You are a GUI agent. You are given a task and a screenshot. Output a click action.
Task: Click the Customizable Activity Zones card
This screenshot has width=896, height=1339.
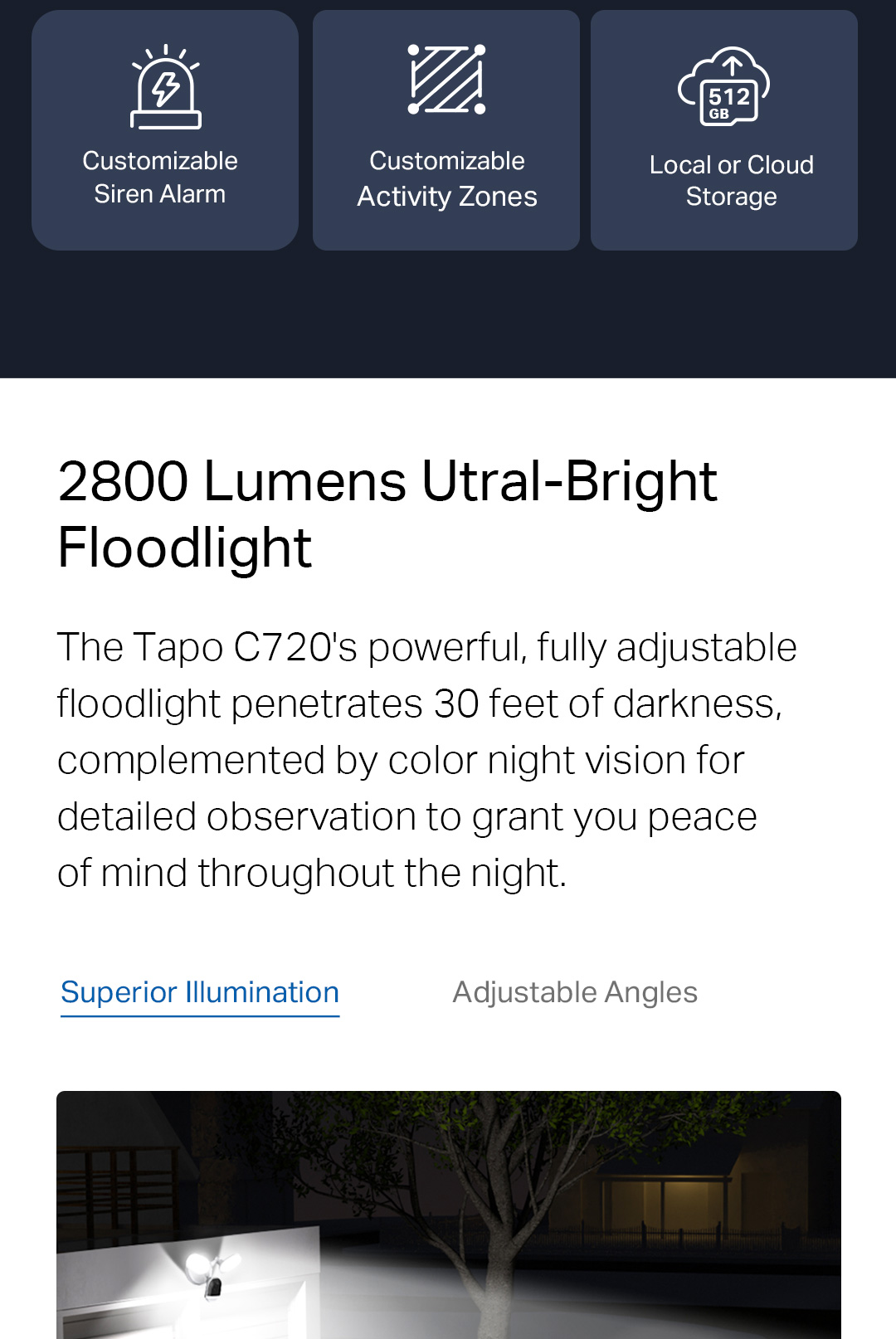(446, 129)
